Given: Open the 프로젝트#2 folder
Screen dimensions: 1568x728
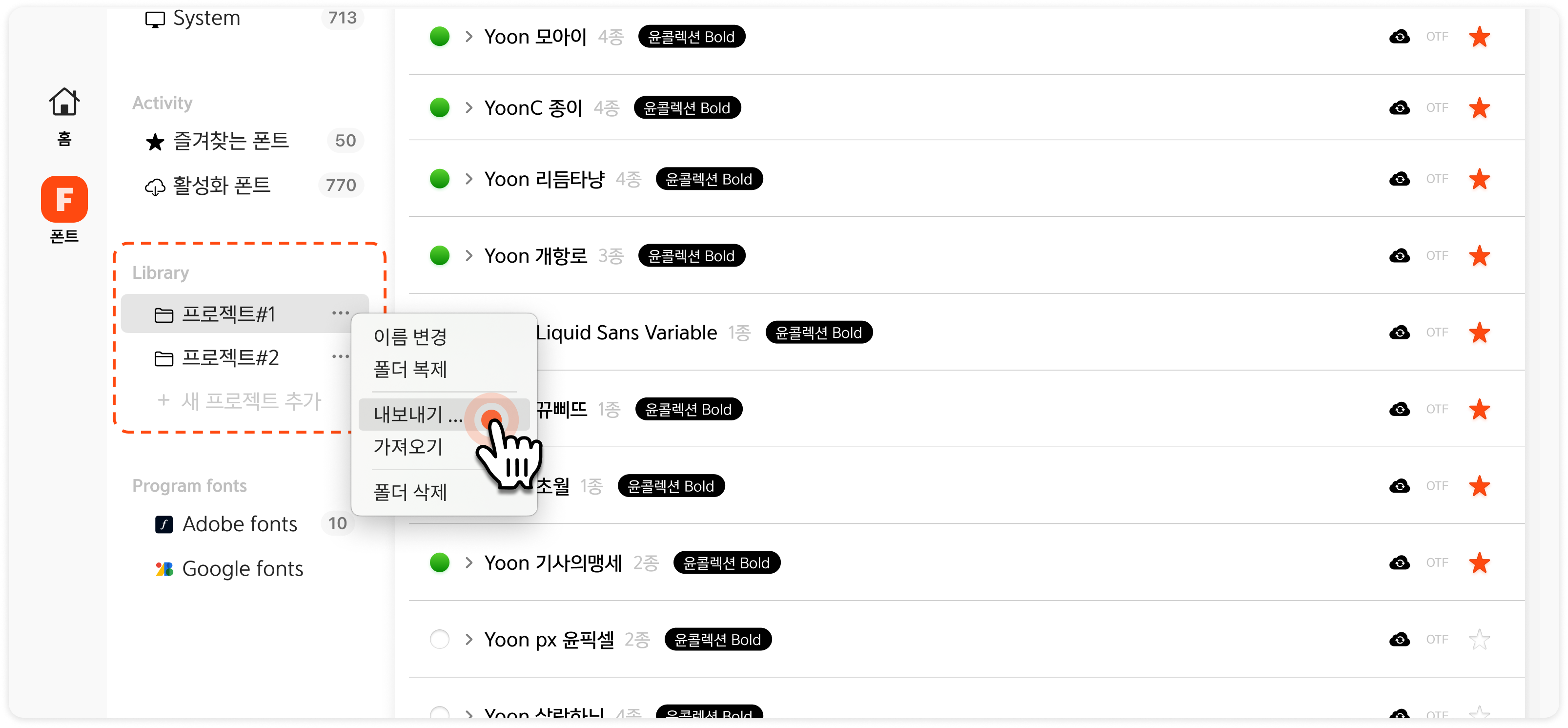Looking at the screenshot, I should (230, 357).
